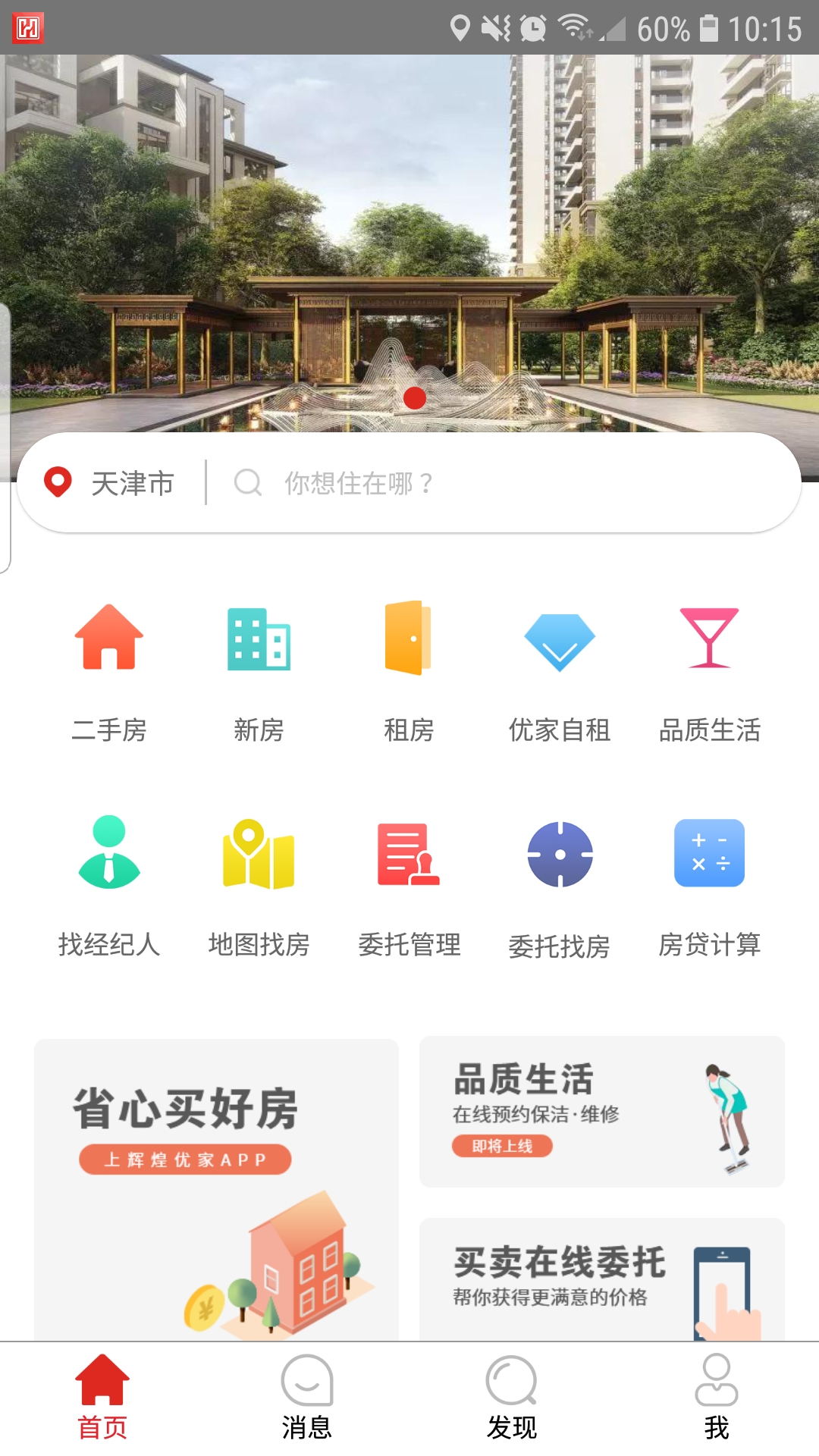Viewport: 819px width, 1456px height.
Task: Tap the red location pin icon
Action: (59, 483)
